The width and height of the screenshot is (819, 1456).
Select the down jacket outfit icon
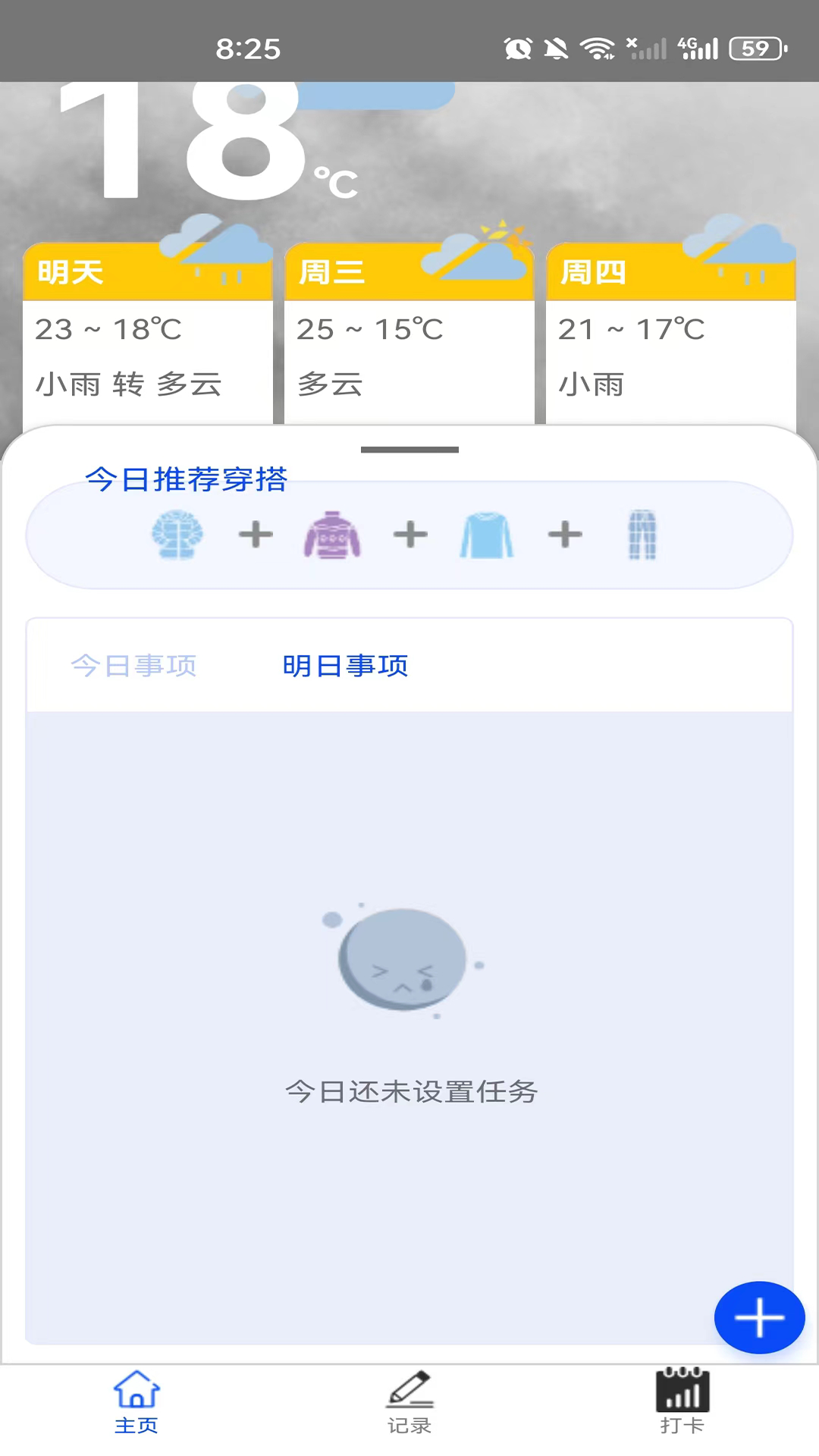(x=177, y=535)
